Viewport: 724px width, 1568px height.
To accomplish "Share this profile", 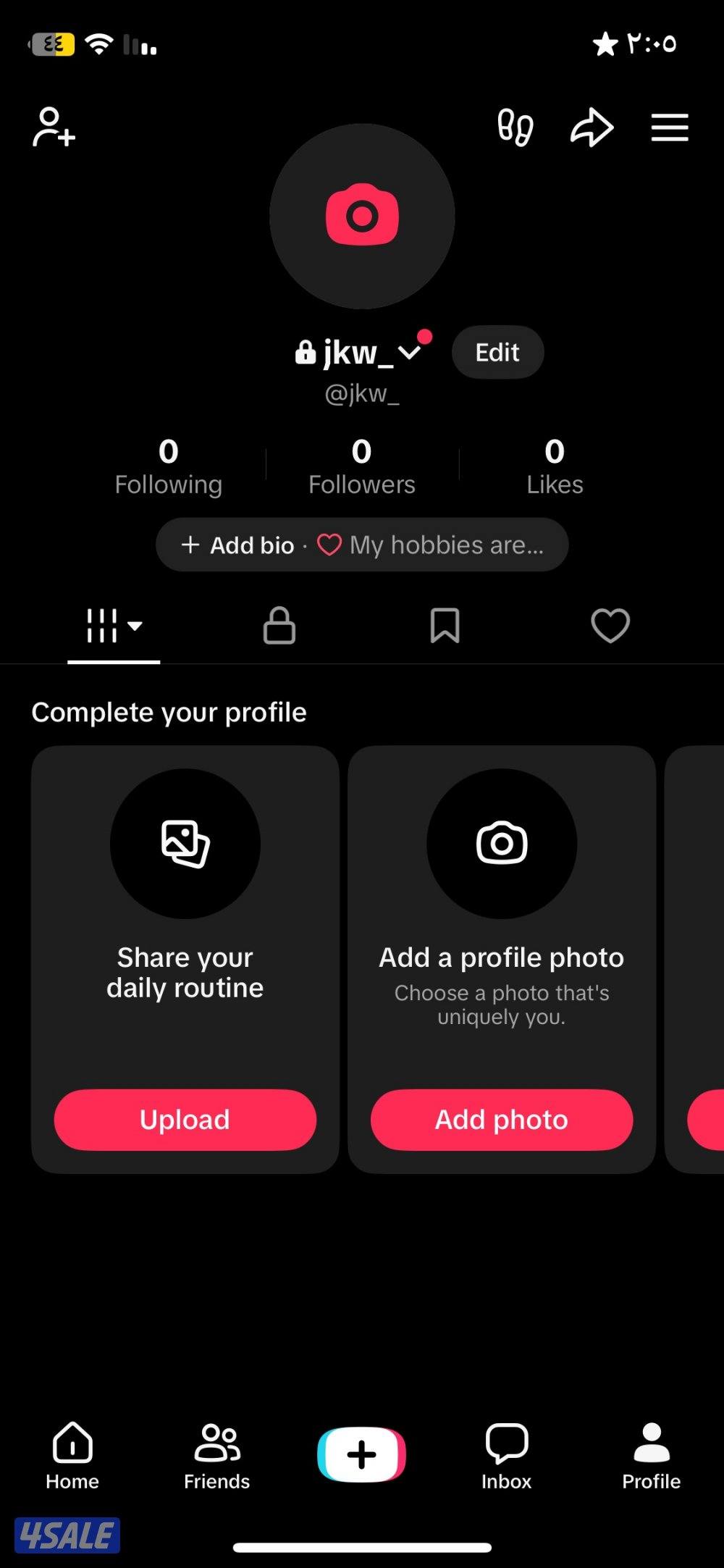I will (592, 127).
